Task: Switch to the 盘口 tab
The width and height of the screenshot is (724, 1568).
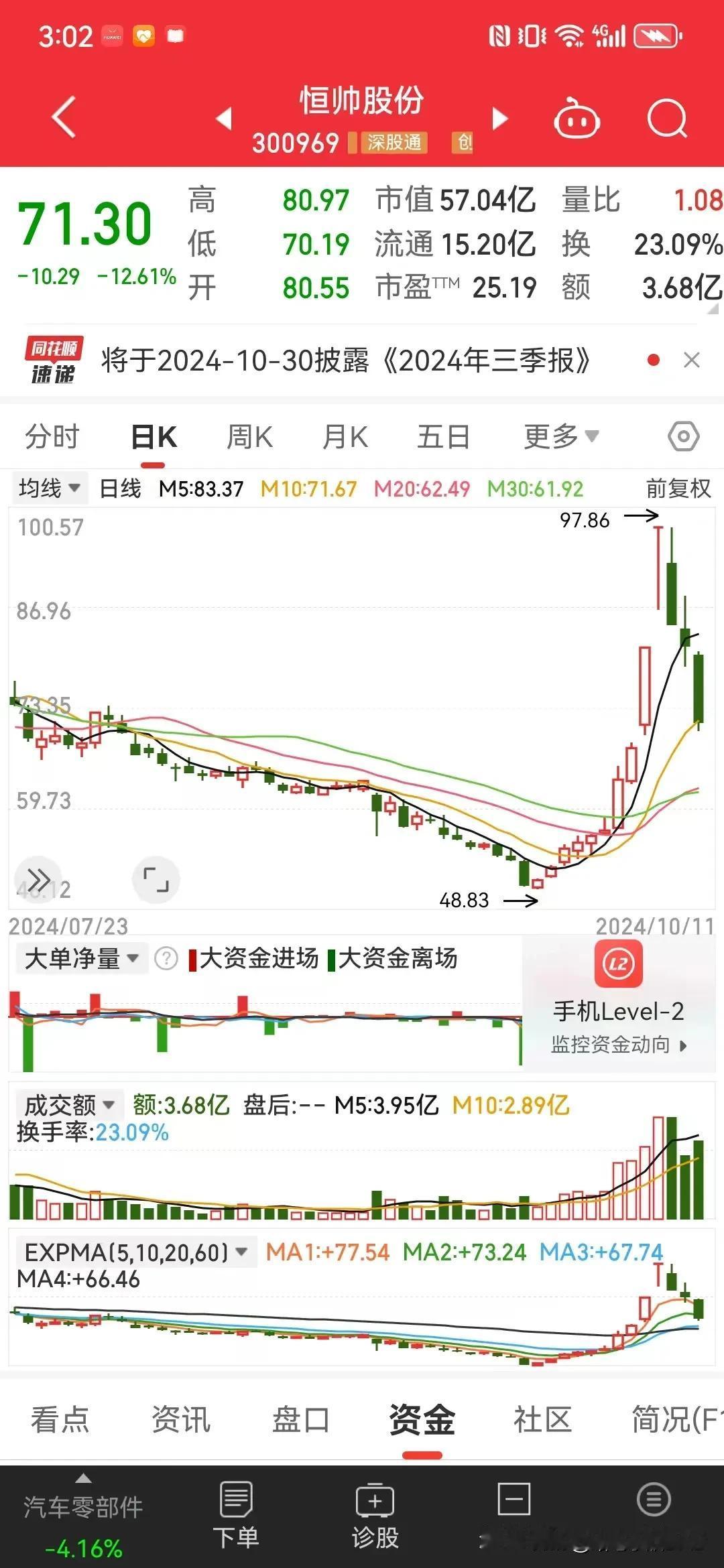Action: 301,1420
